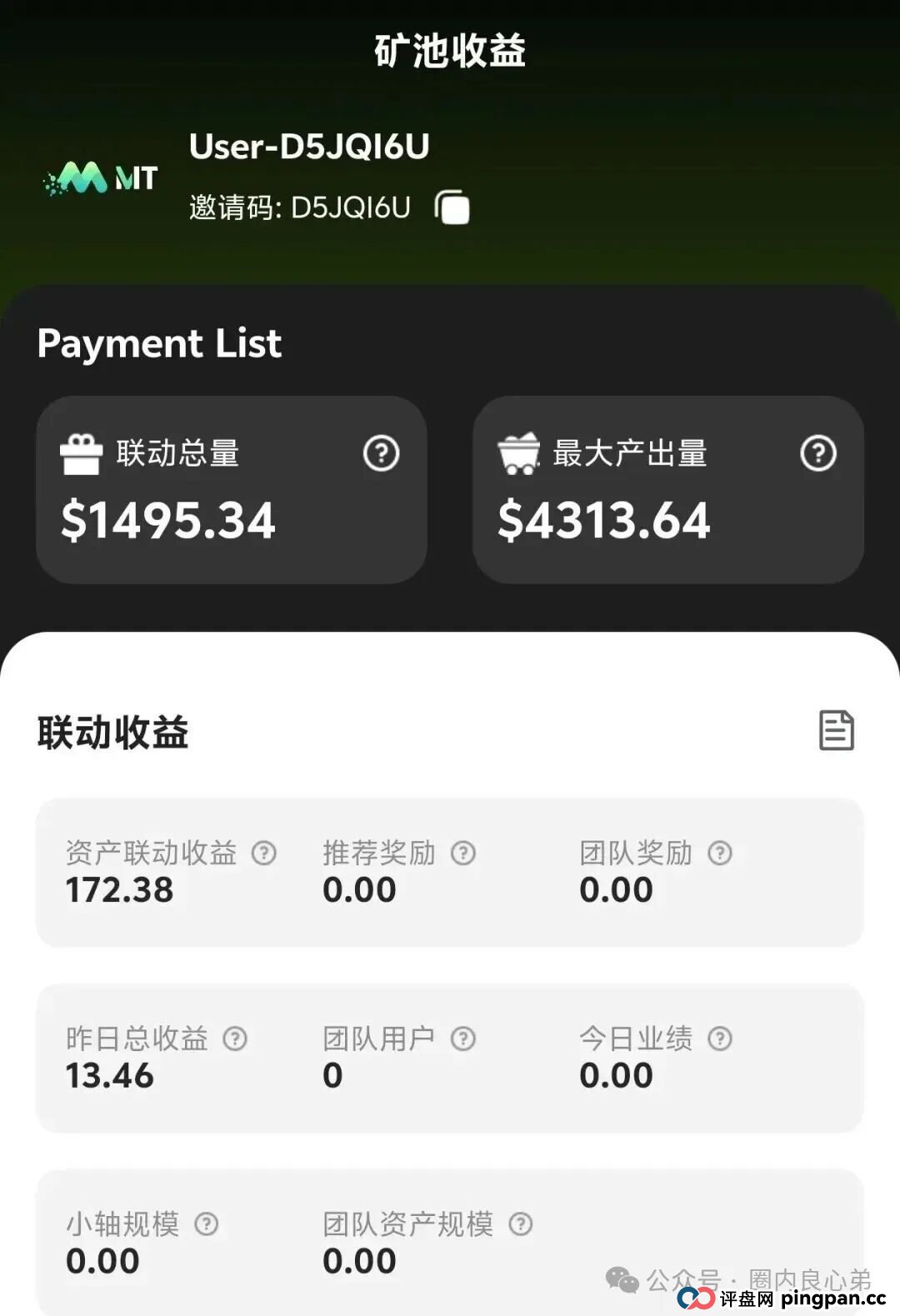Open help for 昨日总收益

[237, 1038]
